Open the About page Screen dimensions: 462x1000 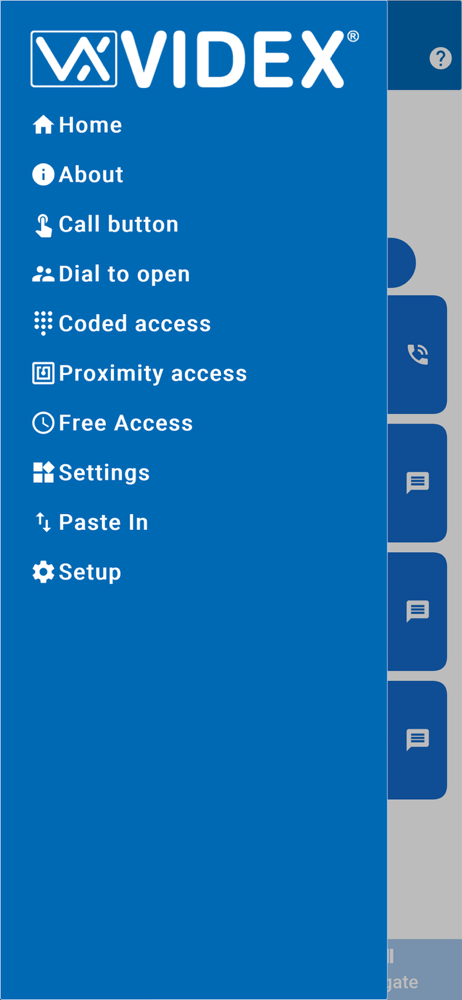pos(78,175)
